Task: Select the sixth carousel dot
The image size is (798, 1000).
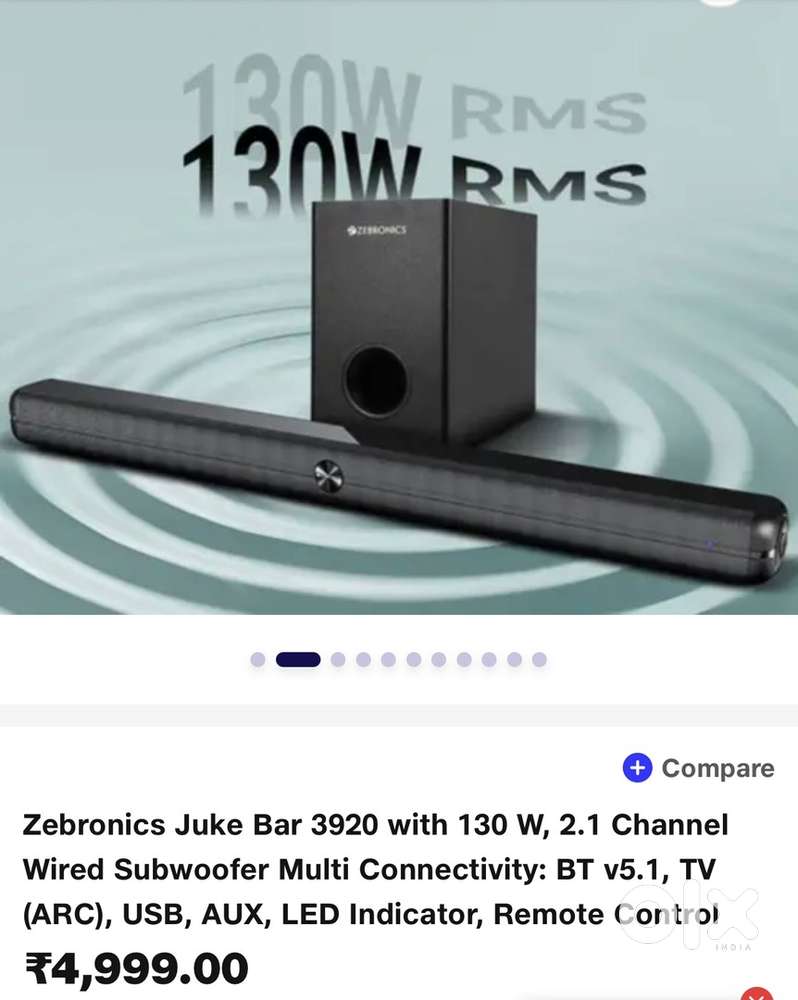Action: pyautogui.click(x=413, y=659)
